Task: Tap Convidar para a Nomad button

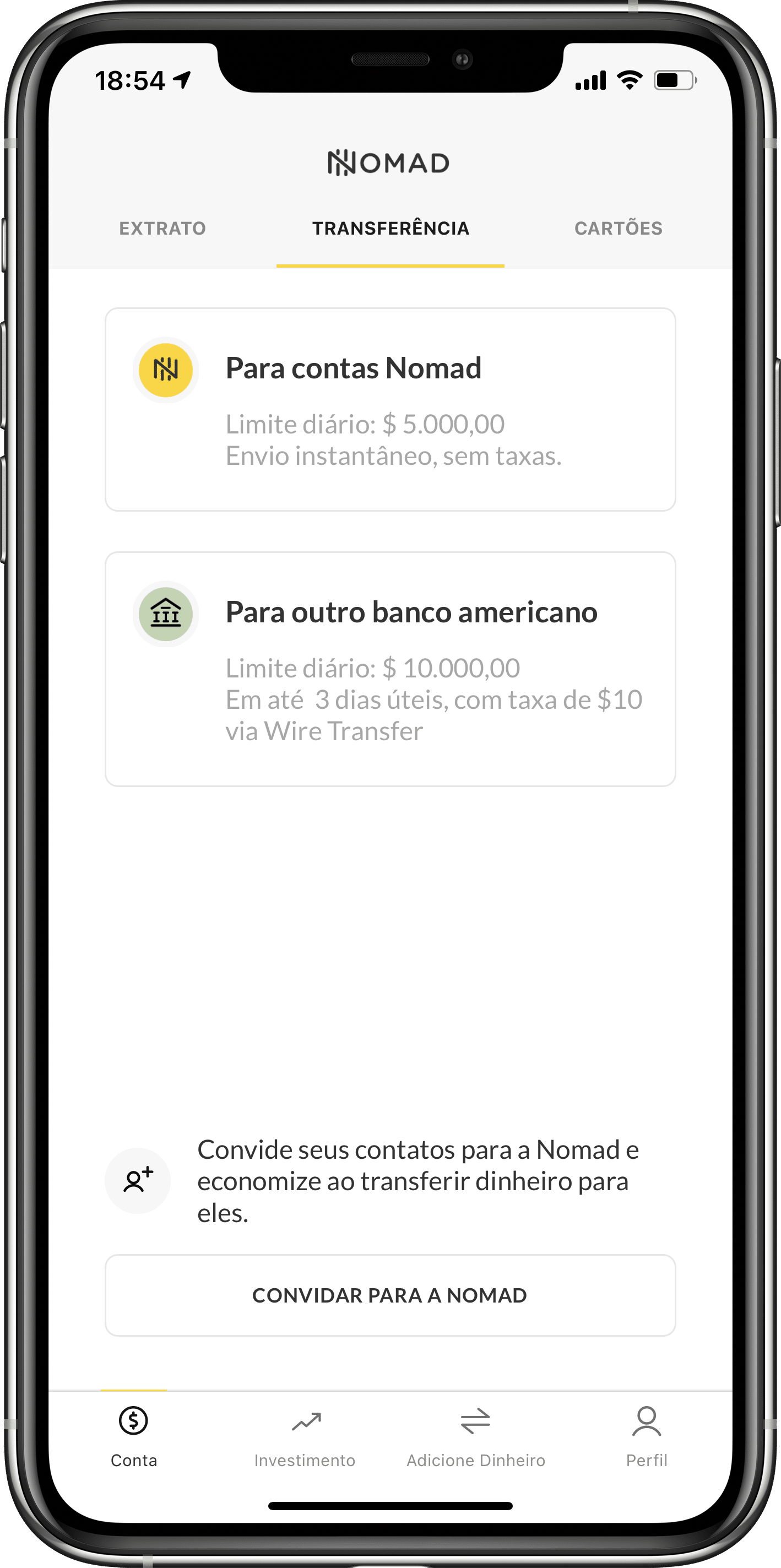Action: (390, 1295)
